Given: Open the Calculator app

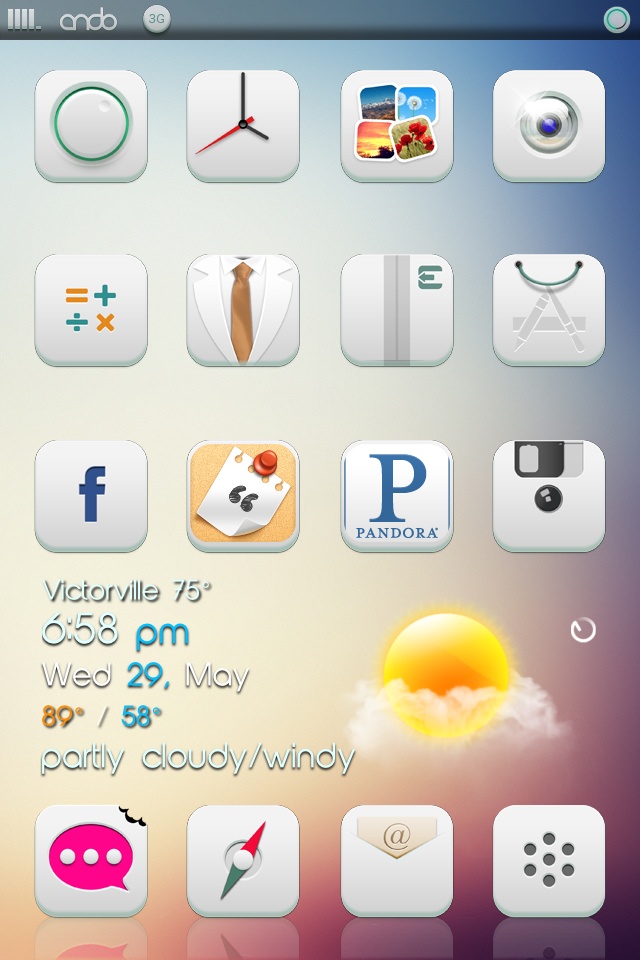Looking at the screenshot, I should pyautogui.click(x=91, y=309).
